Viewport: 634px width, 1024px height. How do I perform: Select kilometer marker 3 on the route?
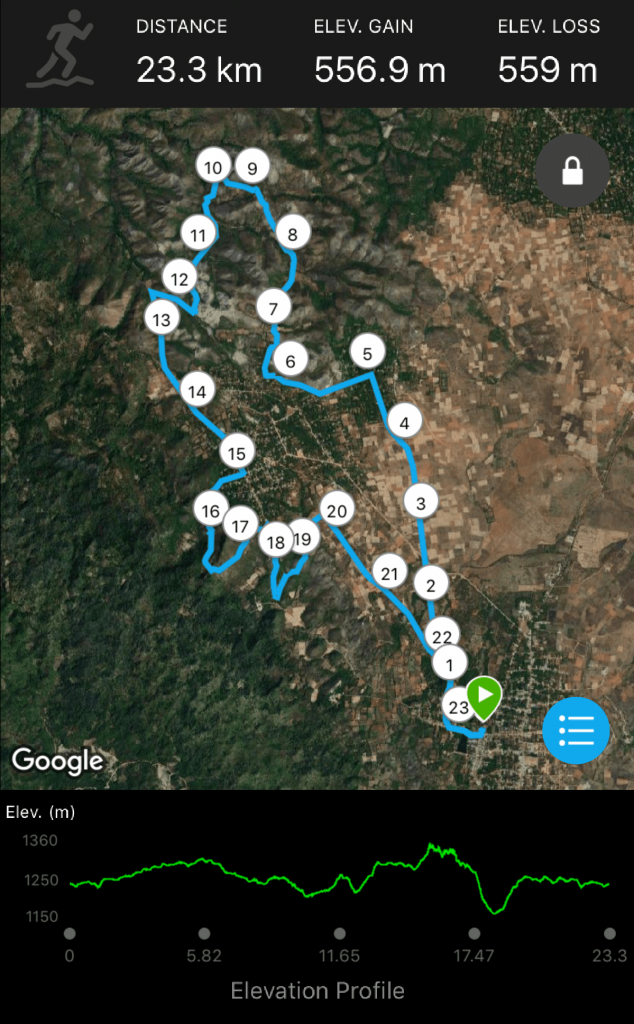click(420, 503)
